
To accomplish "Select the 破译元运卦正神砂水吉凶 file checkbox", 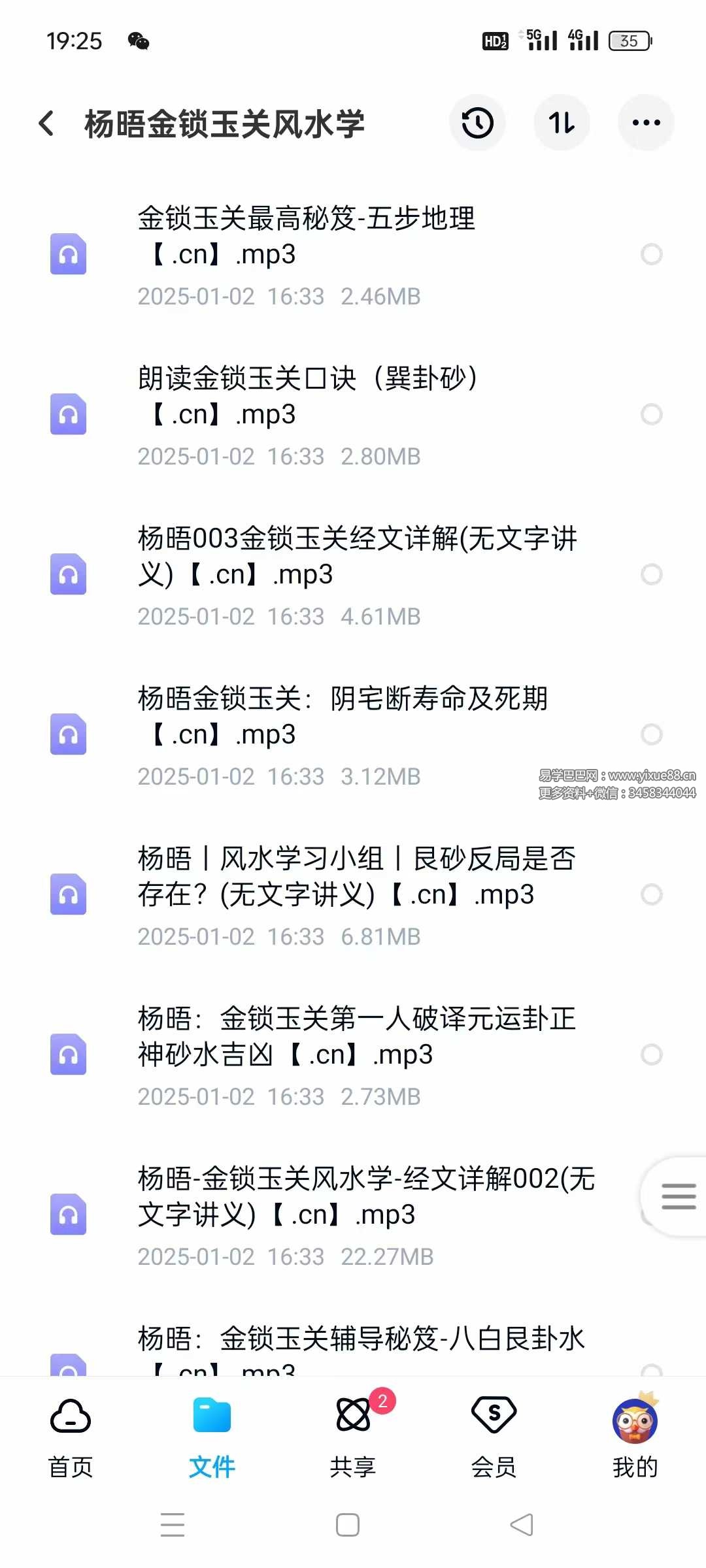I will point(651,1054).
